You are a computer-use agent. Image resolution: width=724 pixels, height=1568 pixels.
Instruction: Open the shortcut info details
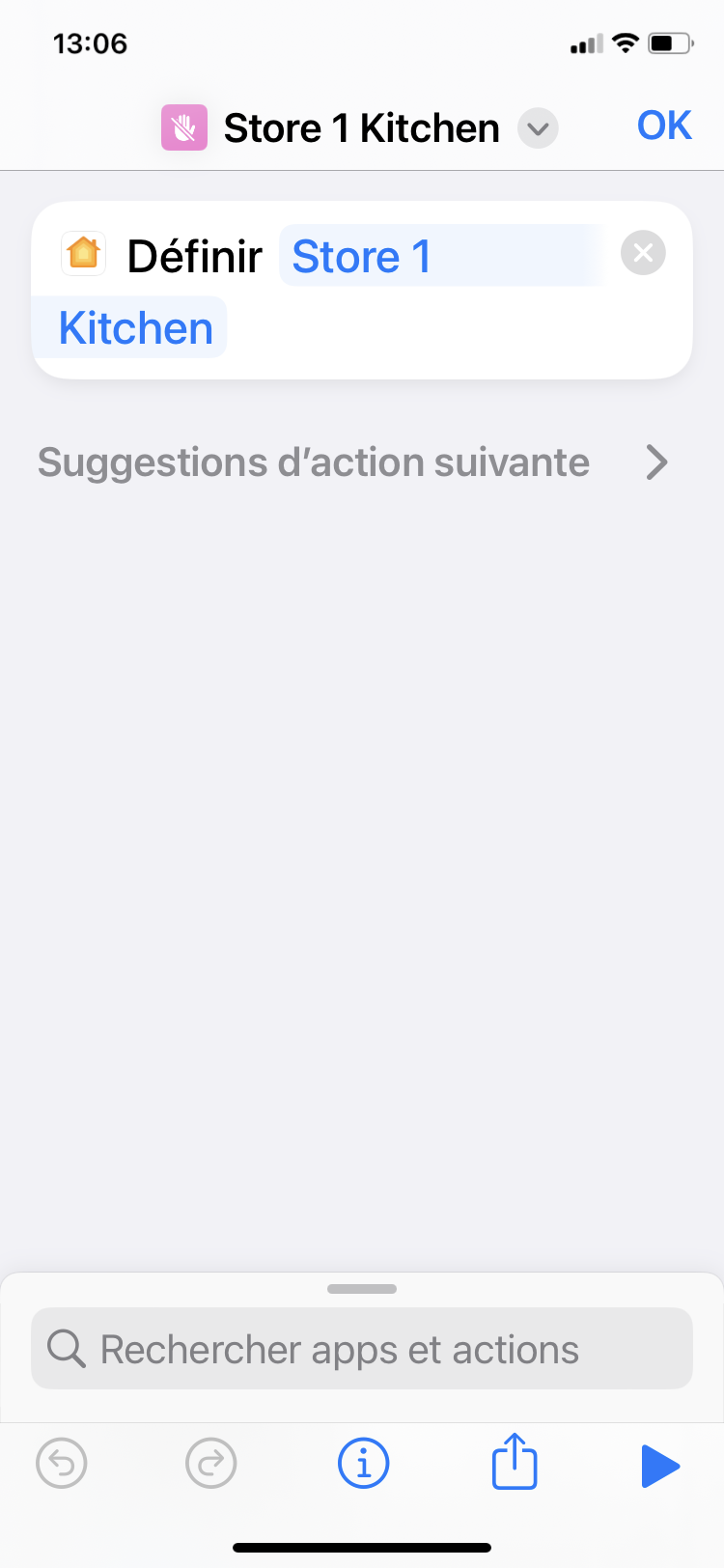pyautogui.click(x=364, y=1464)
